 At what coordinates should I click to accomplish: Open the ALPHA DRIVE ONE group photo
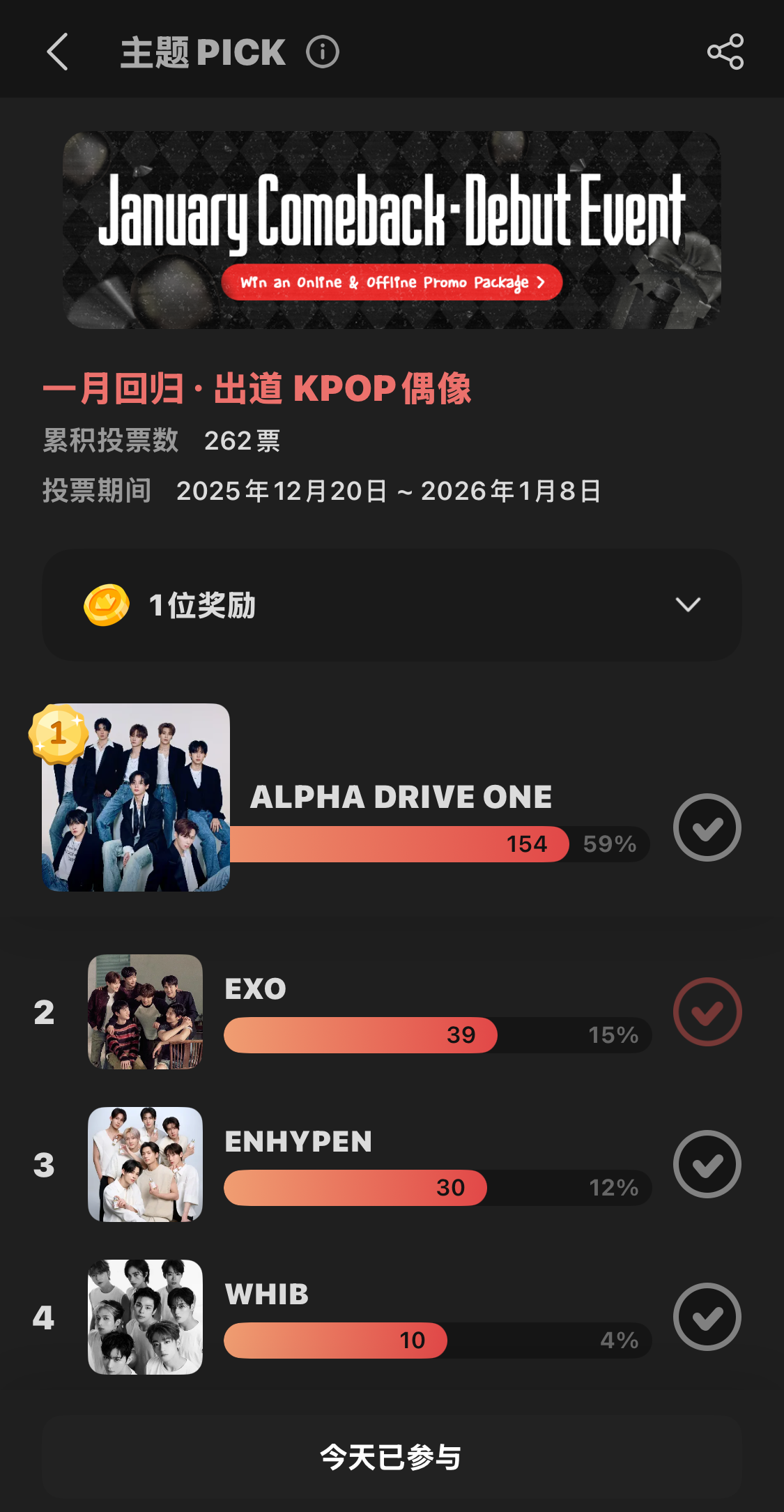pos(136,797)
